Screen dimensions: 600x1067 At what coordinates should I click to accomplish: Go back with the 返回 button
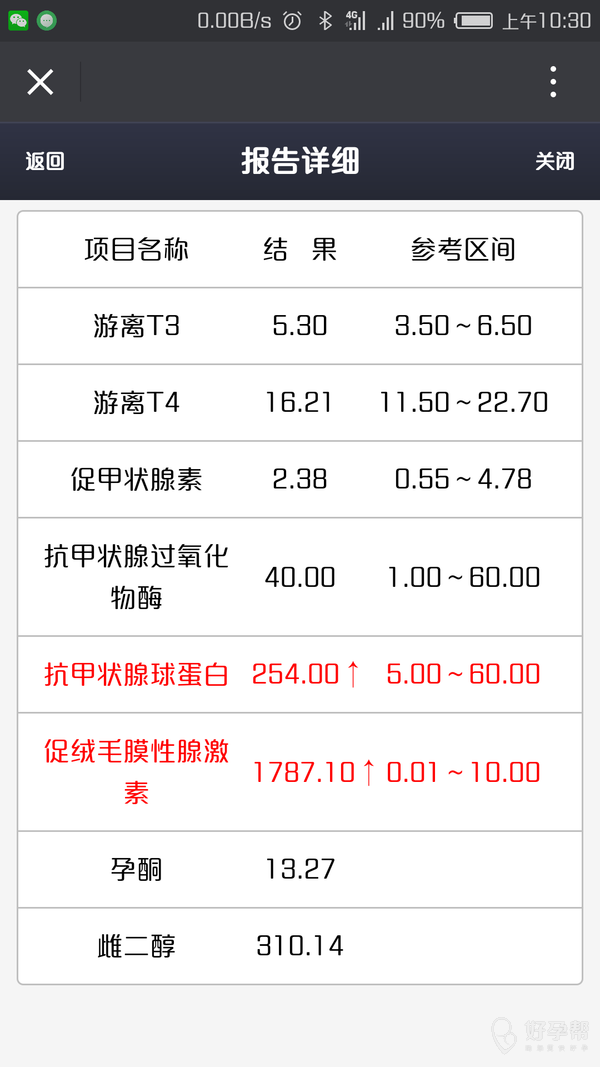(45, 162)
